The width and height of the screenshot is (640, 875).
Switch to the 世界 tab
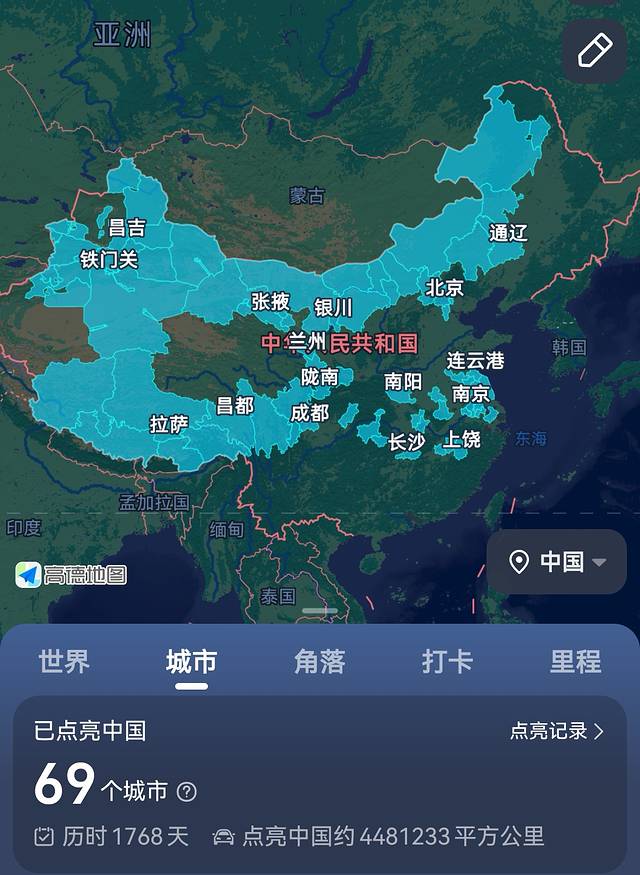pos(64,661)
